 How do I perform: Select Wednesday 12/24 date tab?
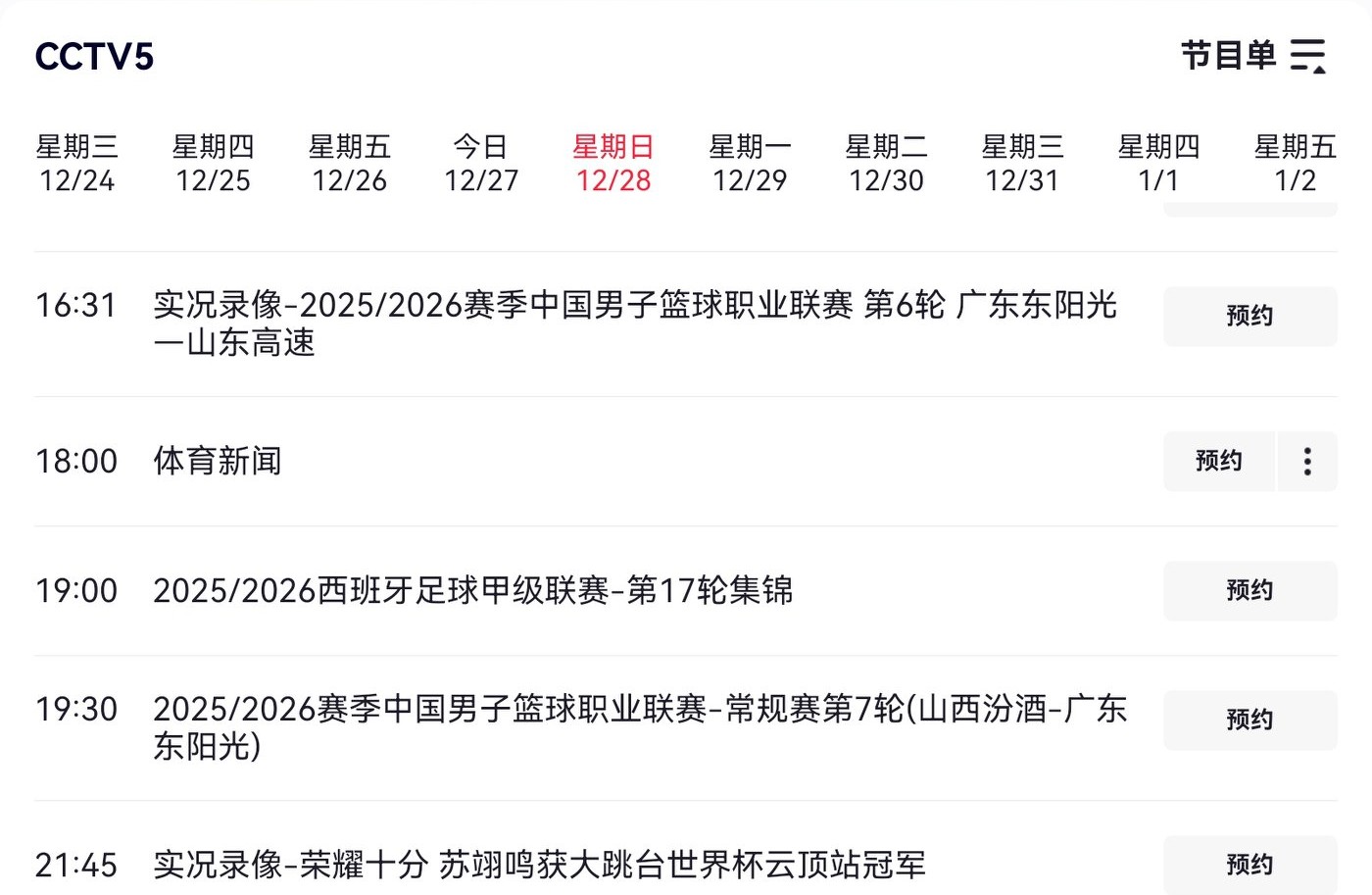(76, 164)
